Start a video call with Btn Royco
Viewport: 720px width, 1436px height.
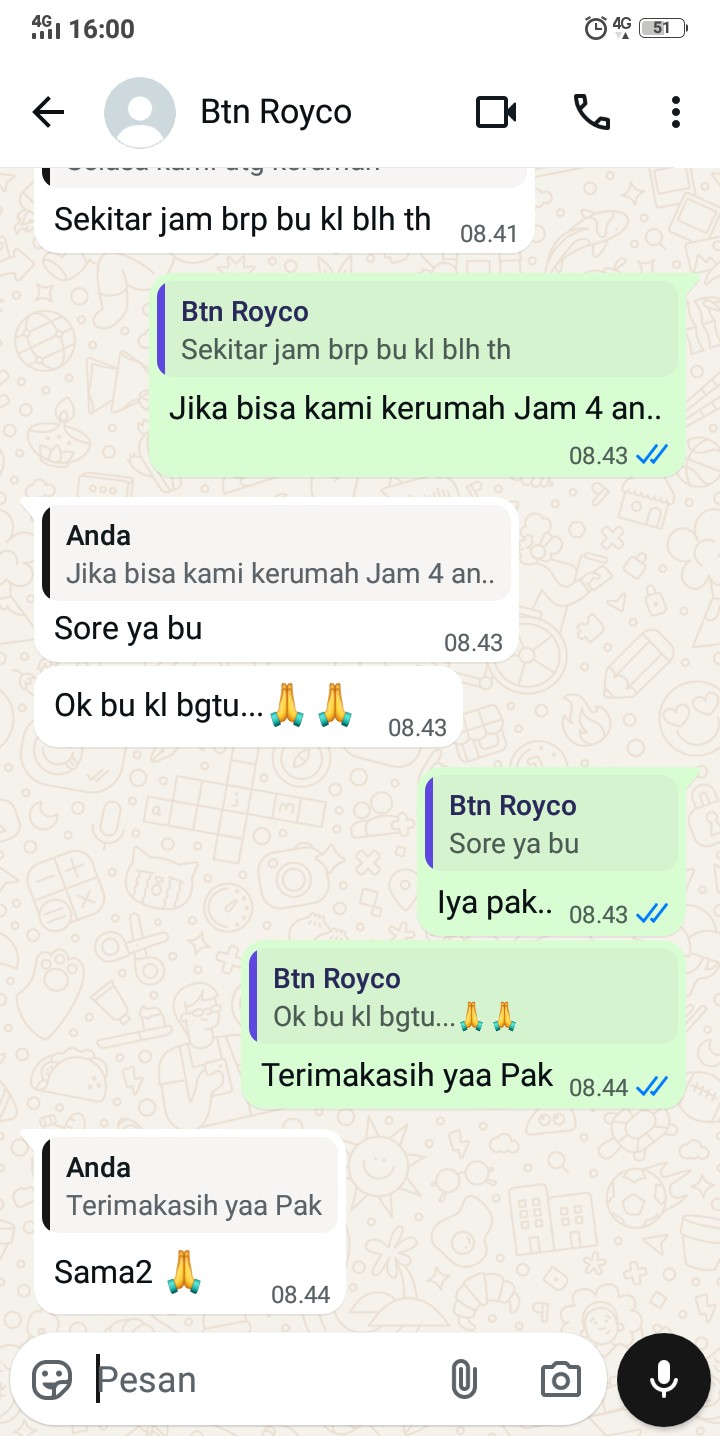click(496, 113)
